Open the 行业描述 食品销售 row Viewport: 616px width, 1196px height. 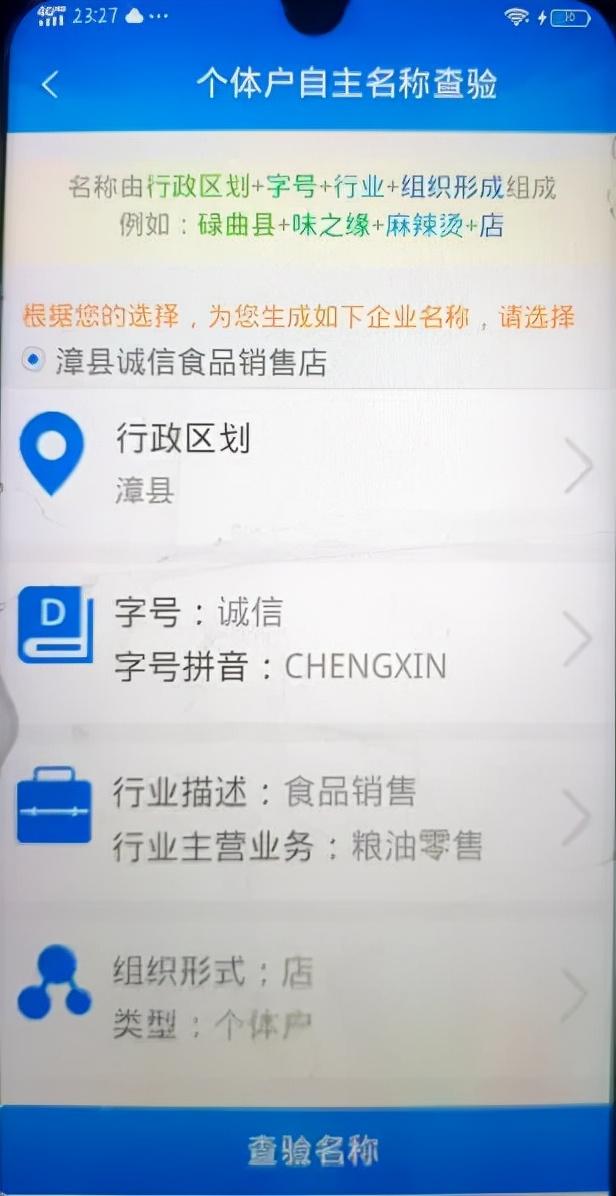[308, 819]
